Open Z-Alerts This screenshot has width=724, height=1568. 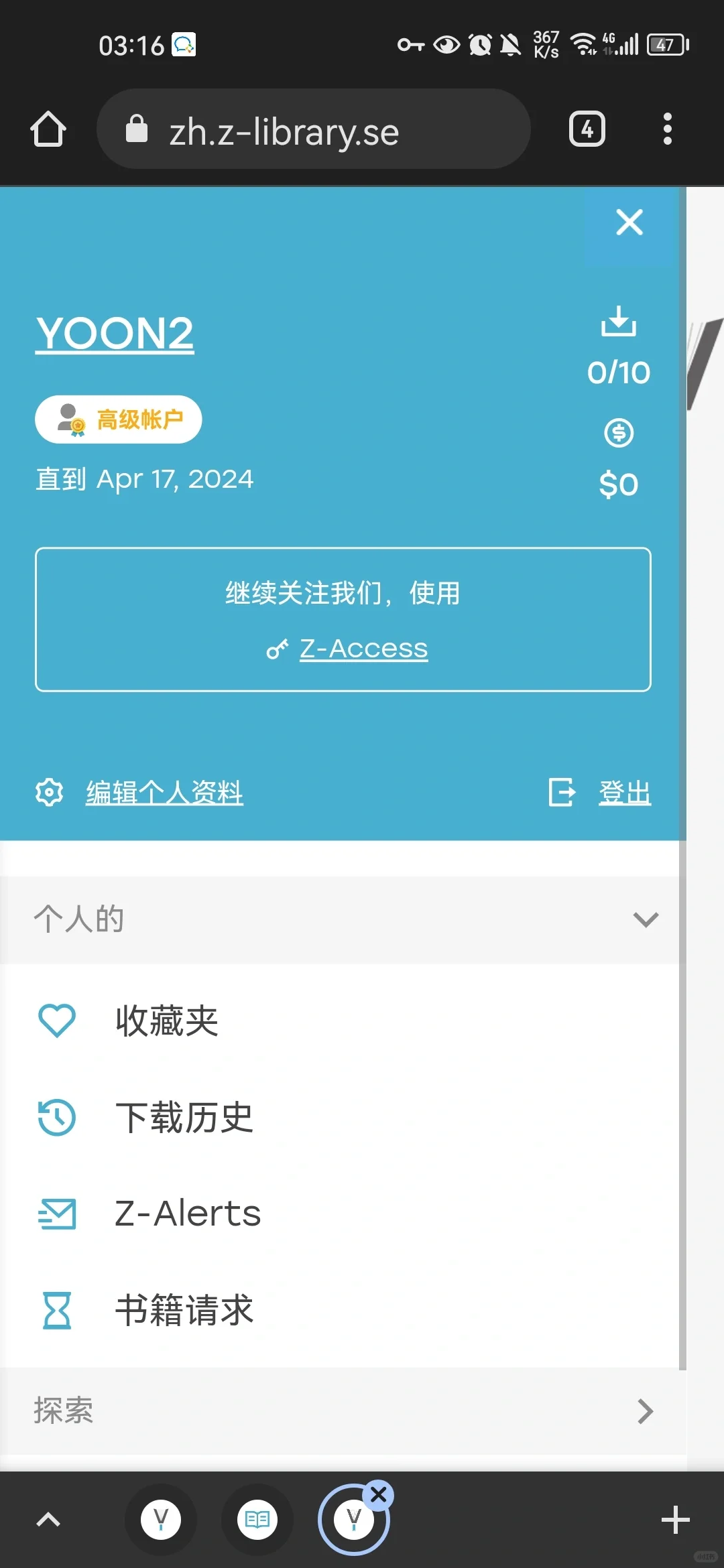pyautogui.click(x=188, y=1214)
